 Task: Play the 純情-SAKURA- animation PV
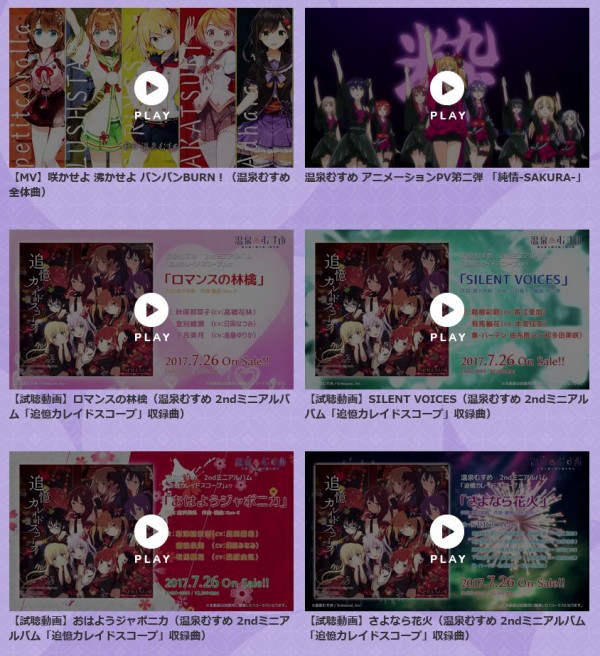click(x=447, y=89)
